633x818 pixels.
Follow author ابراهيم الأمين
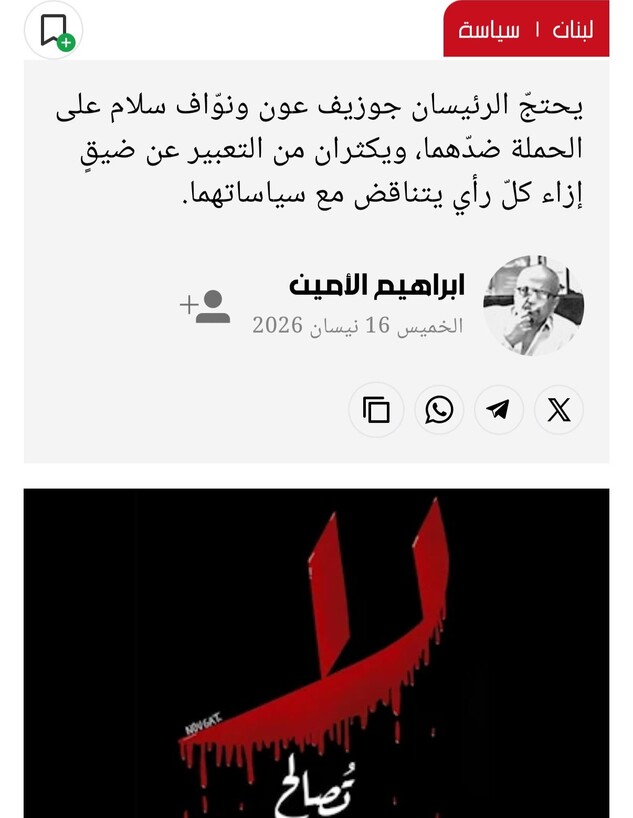click(x=206, y=306)
